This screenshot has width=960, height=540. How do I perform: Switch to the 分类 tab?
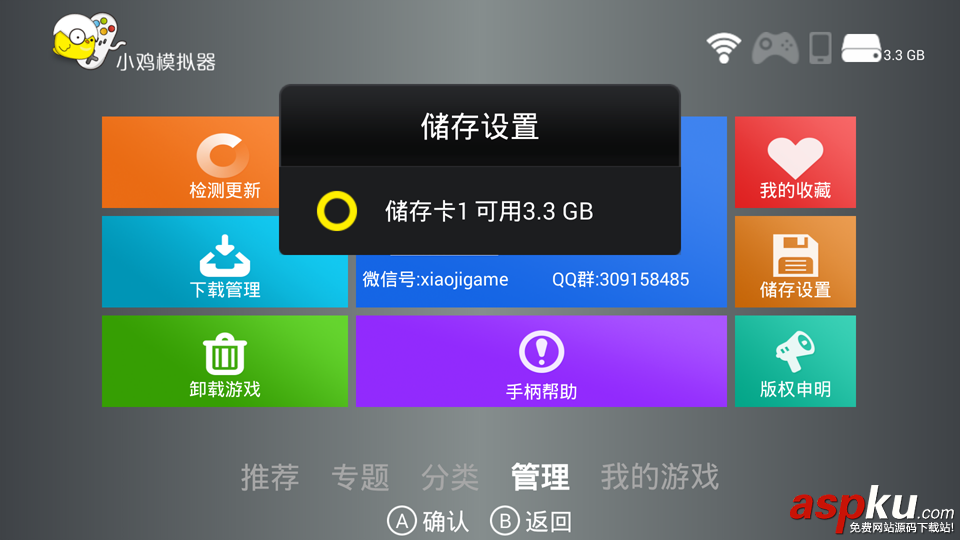click(x=450, y=477)
